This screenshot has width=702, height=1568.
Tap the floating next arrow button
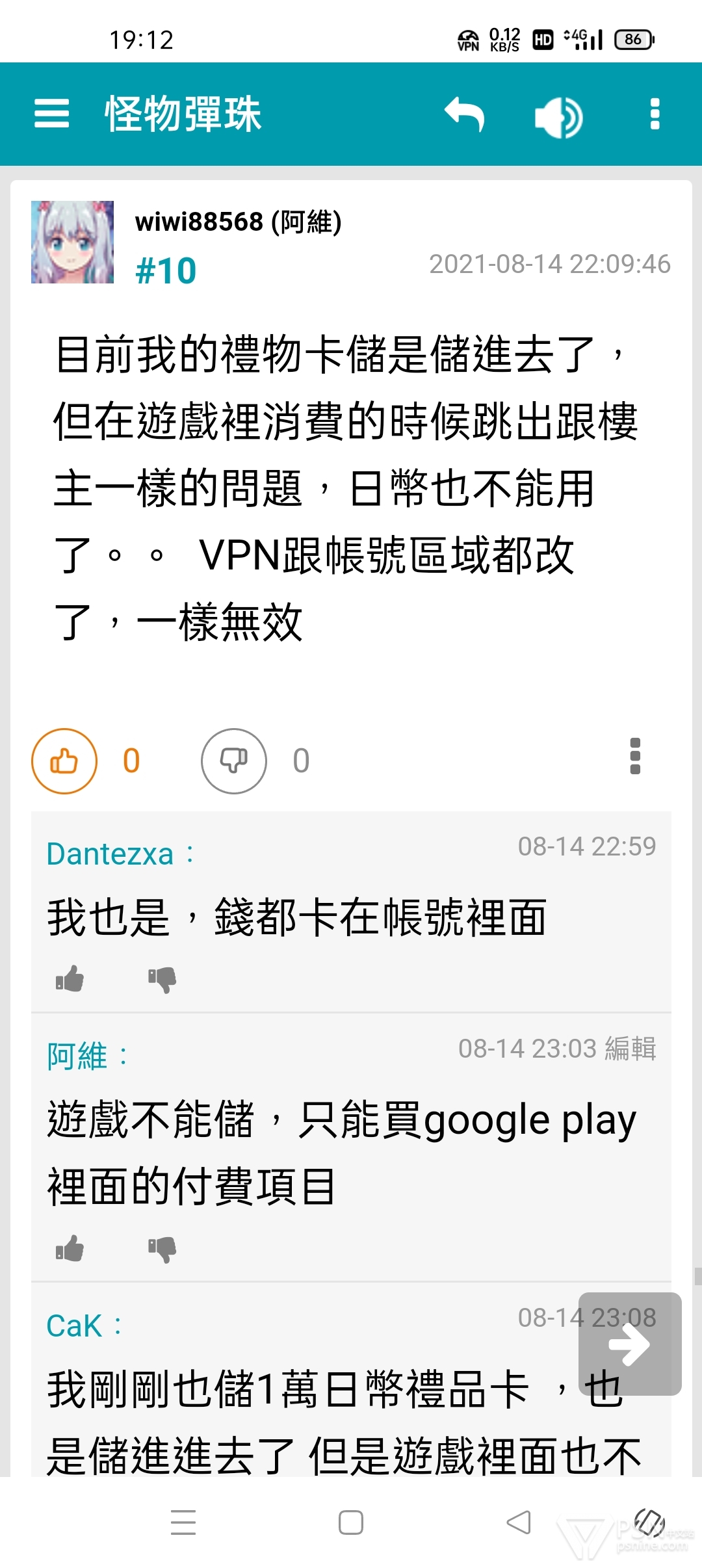point(630,1344)
